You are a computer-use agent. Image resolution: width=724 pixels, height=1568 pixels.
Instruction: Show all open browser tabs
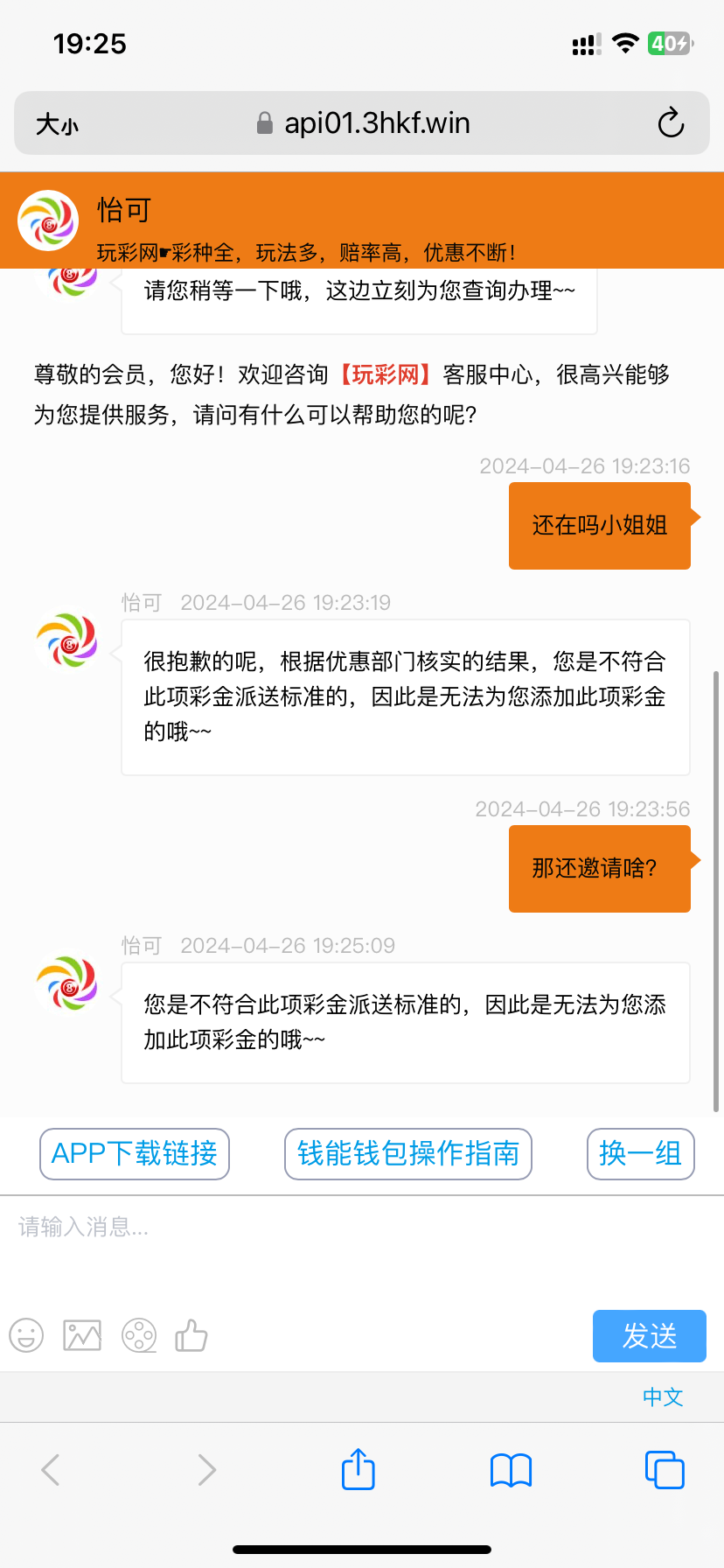[665, 1470]
